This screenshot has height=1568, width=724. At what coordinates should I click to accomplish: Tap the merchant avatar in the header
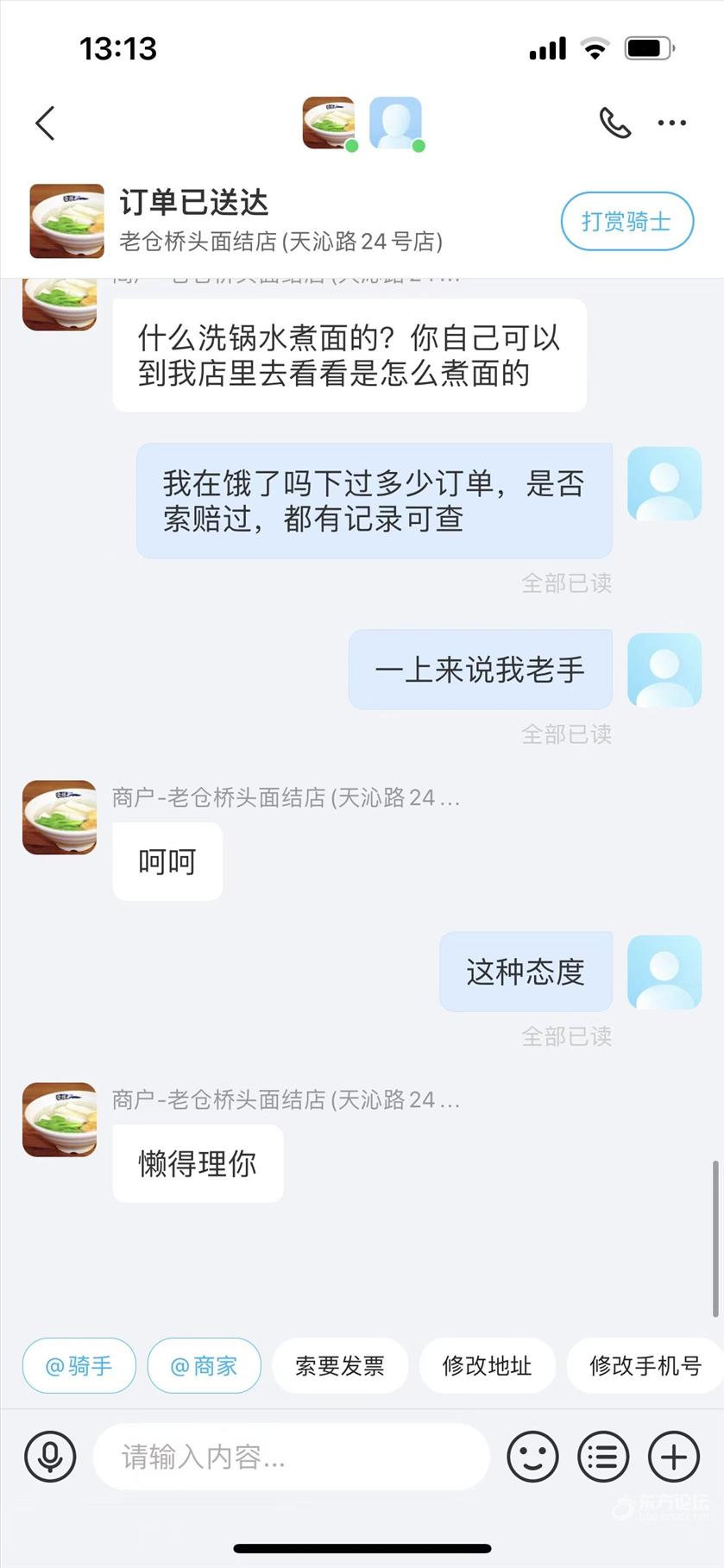[329, 123]
